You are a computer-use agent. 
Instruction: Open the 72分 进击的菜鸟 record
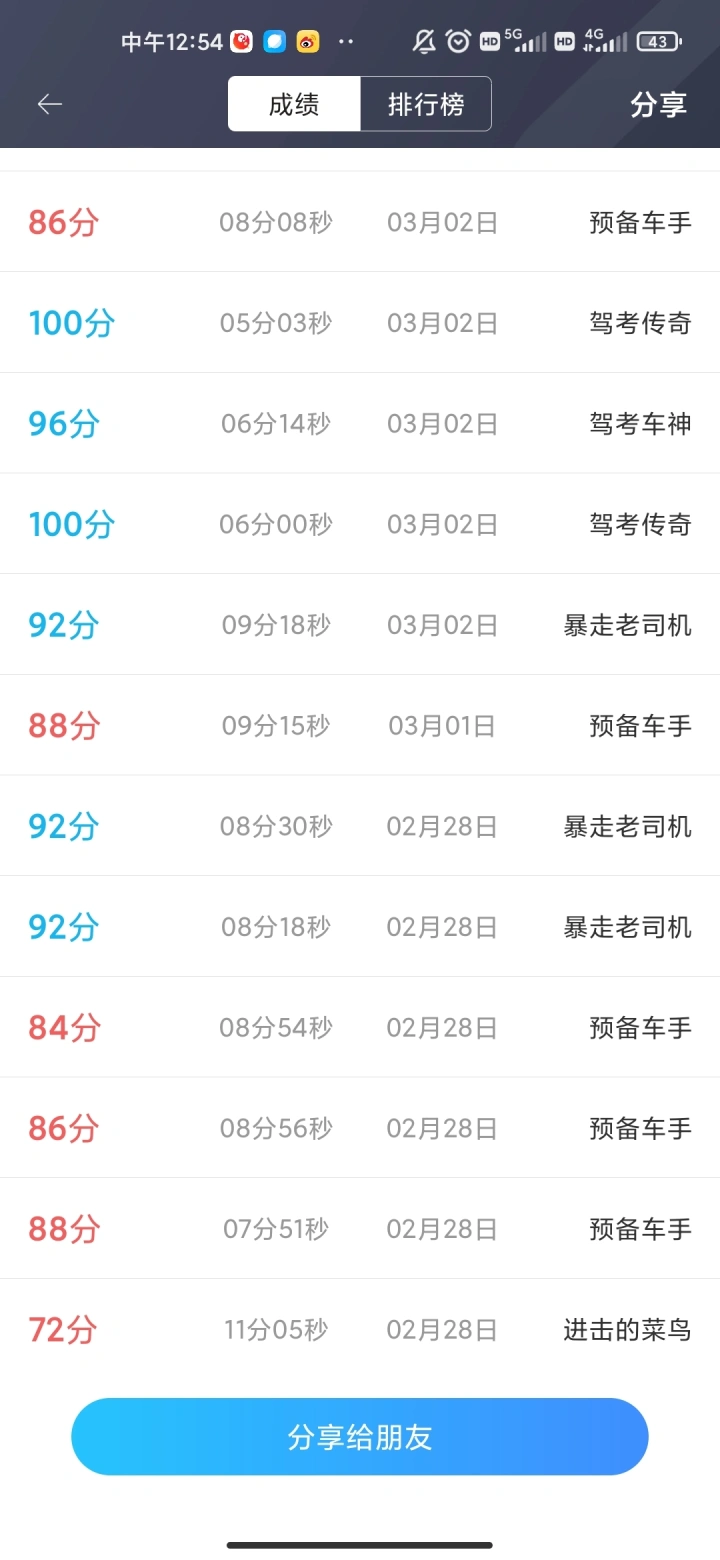tap(360, 1329)
